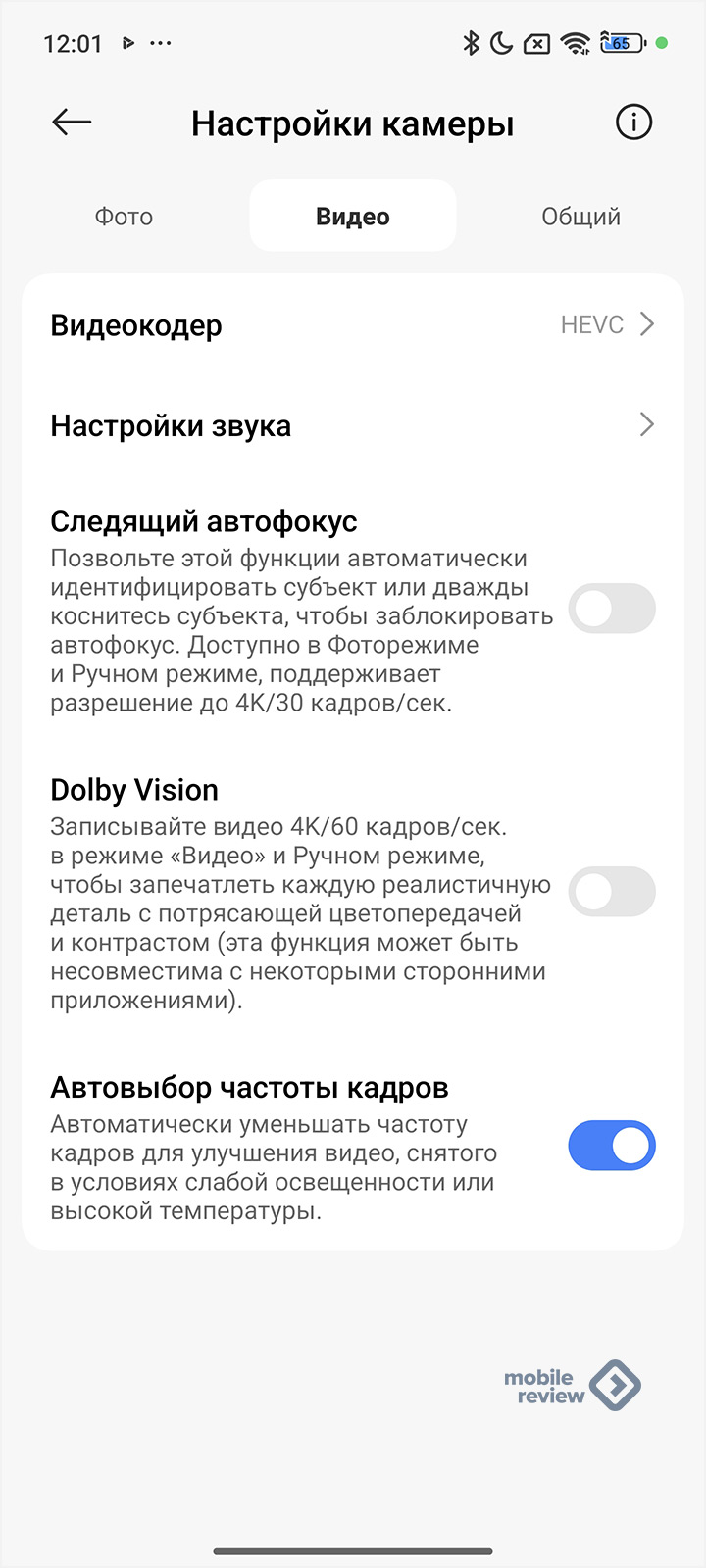
Task: Open Видеокодер setting showing HEVC
Action: (x=353, y=325)
